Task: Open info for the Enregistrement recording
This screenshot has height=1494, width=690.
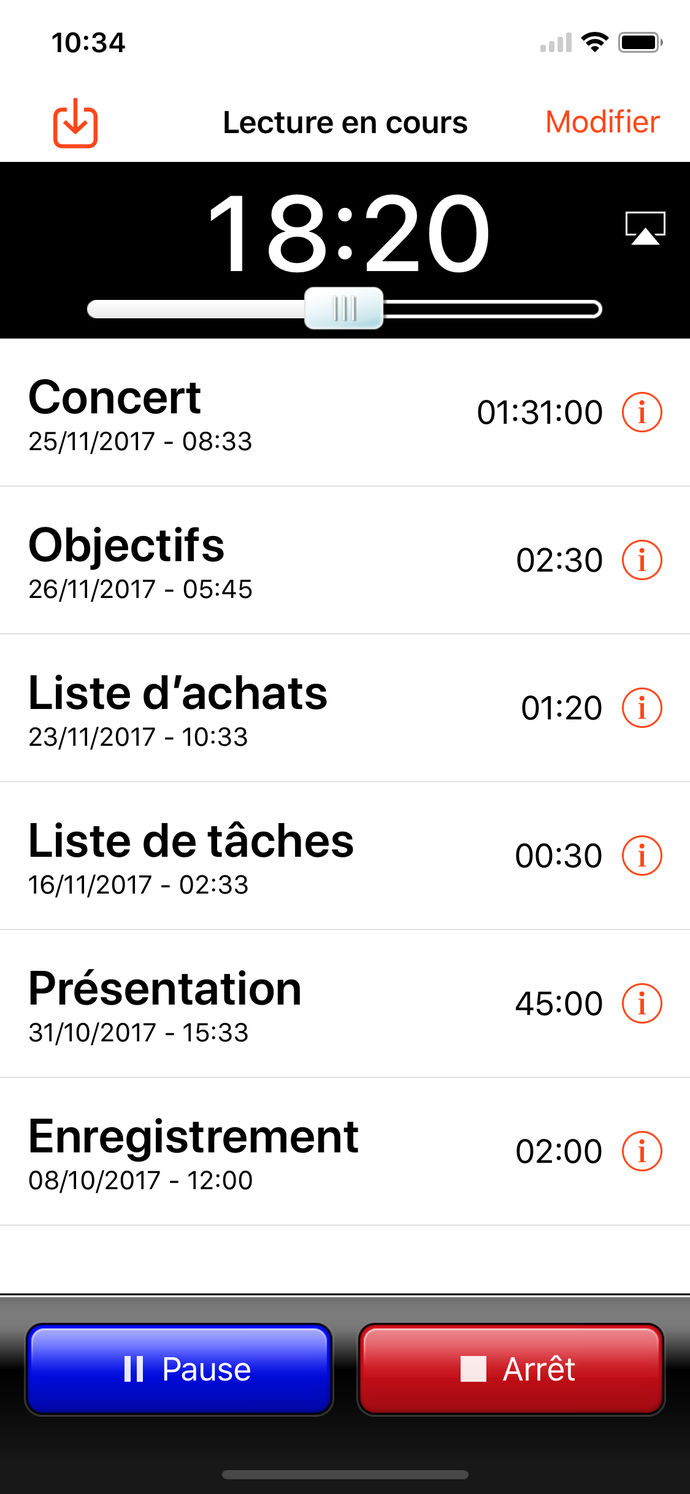Action: [x=642, y=1152]
